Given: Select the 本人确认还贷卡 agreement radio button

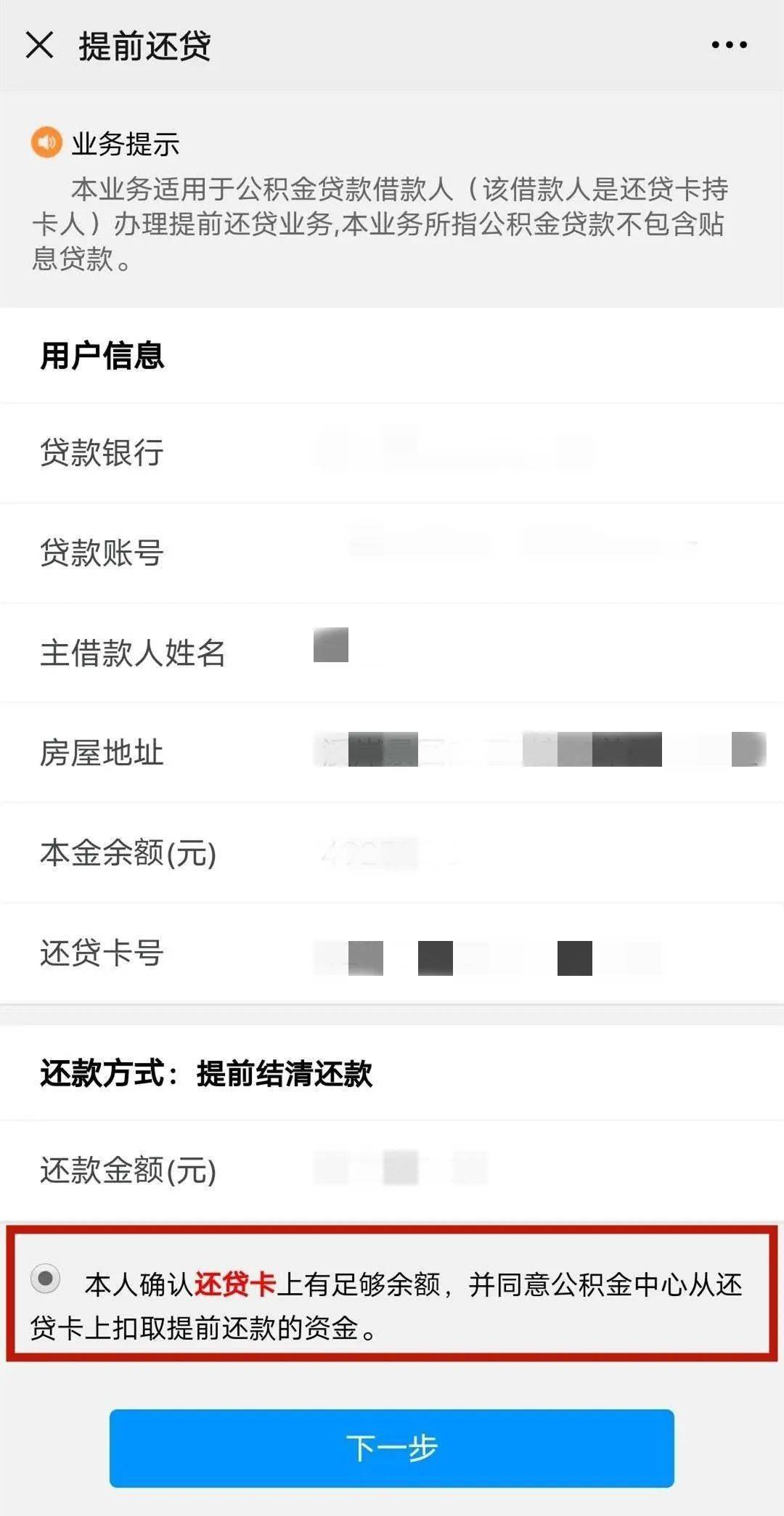Looking at the screenshot, I should (46, 1279).
